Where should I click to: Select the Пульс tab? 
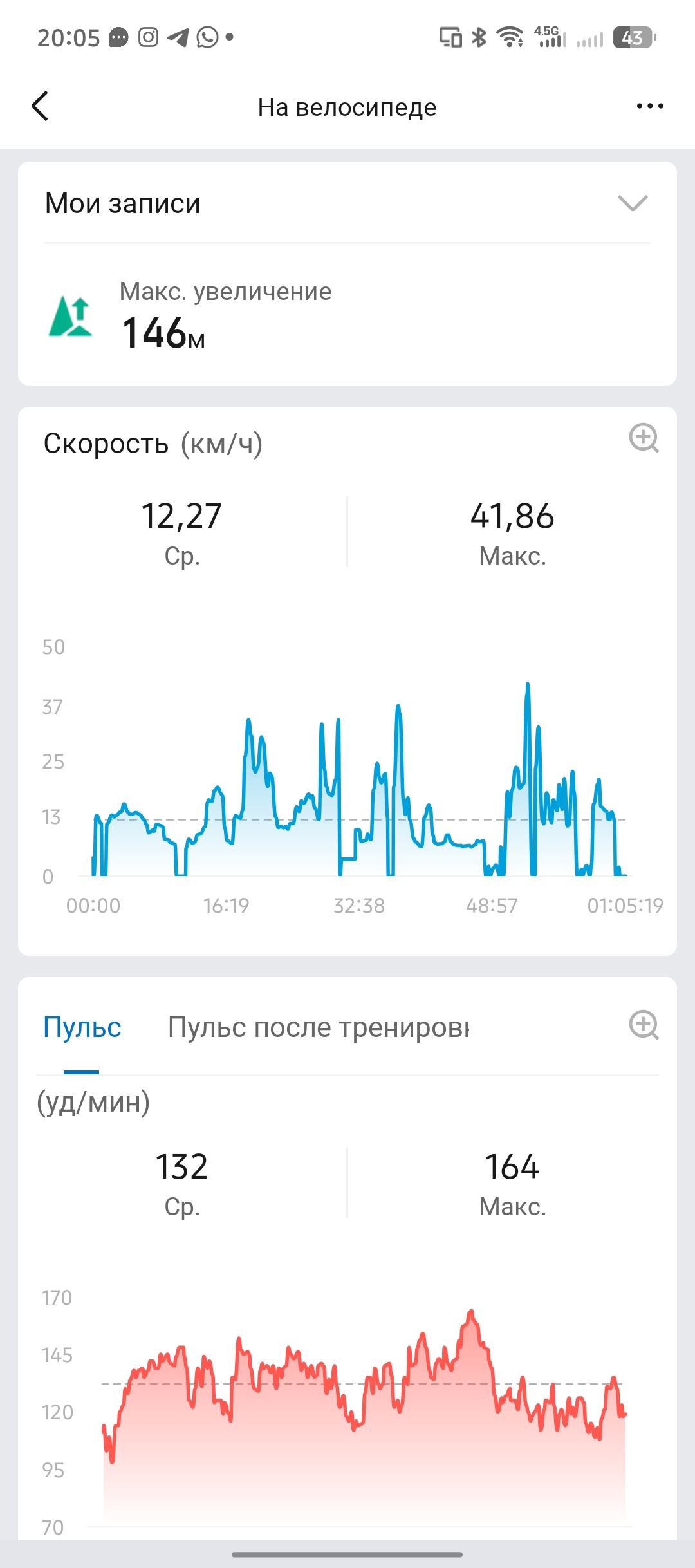82,1027
